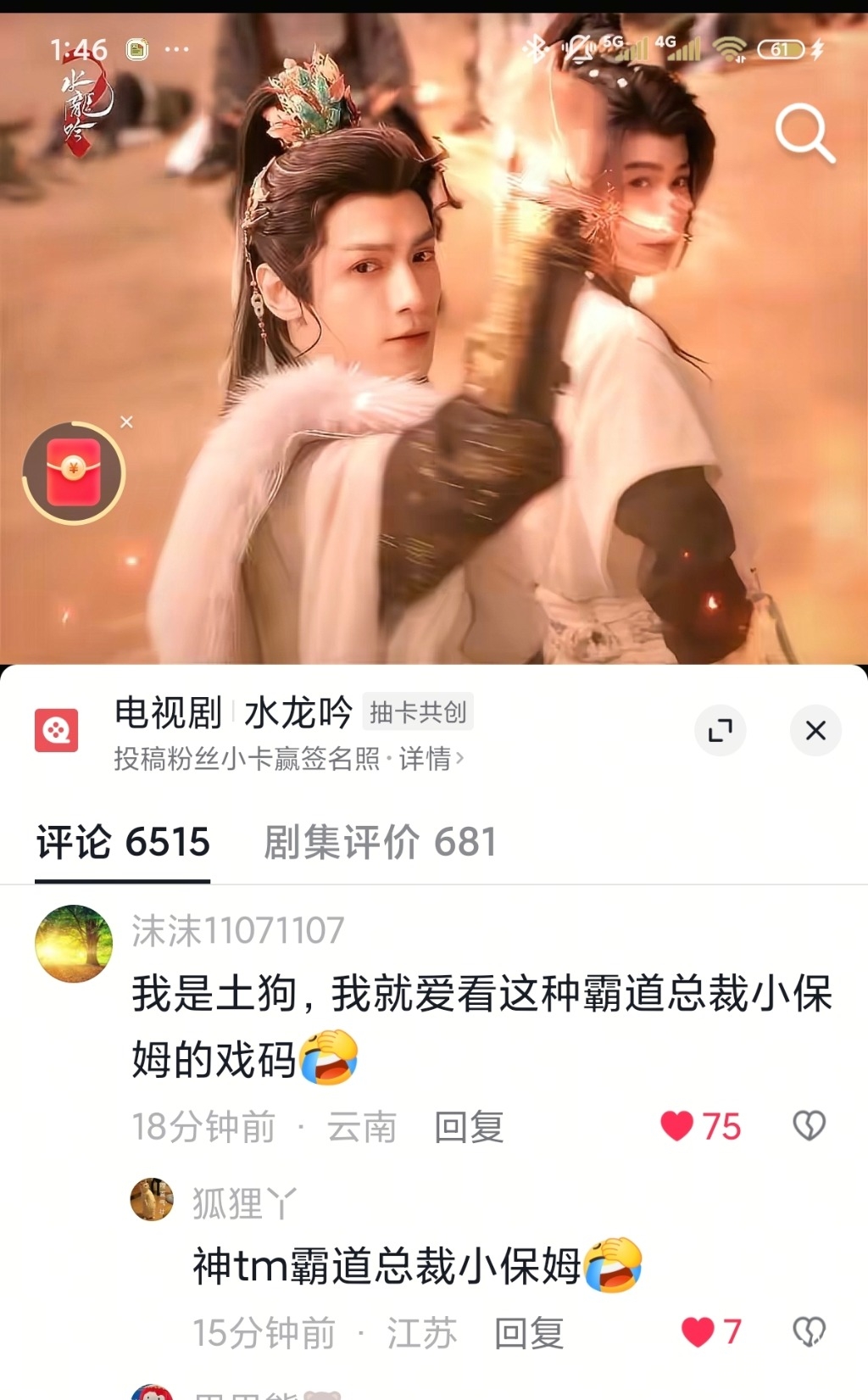The width and height of the screenshot is (868, 1400).
Task: Like 狐狸丫's comment with 7 likes
Action: 698,1332
